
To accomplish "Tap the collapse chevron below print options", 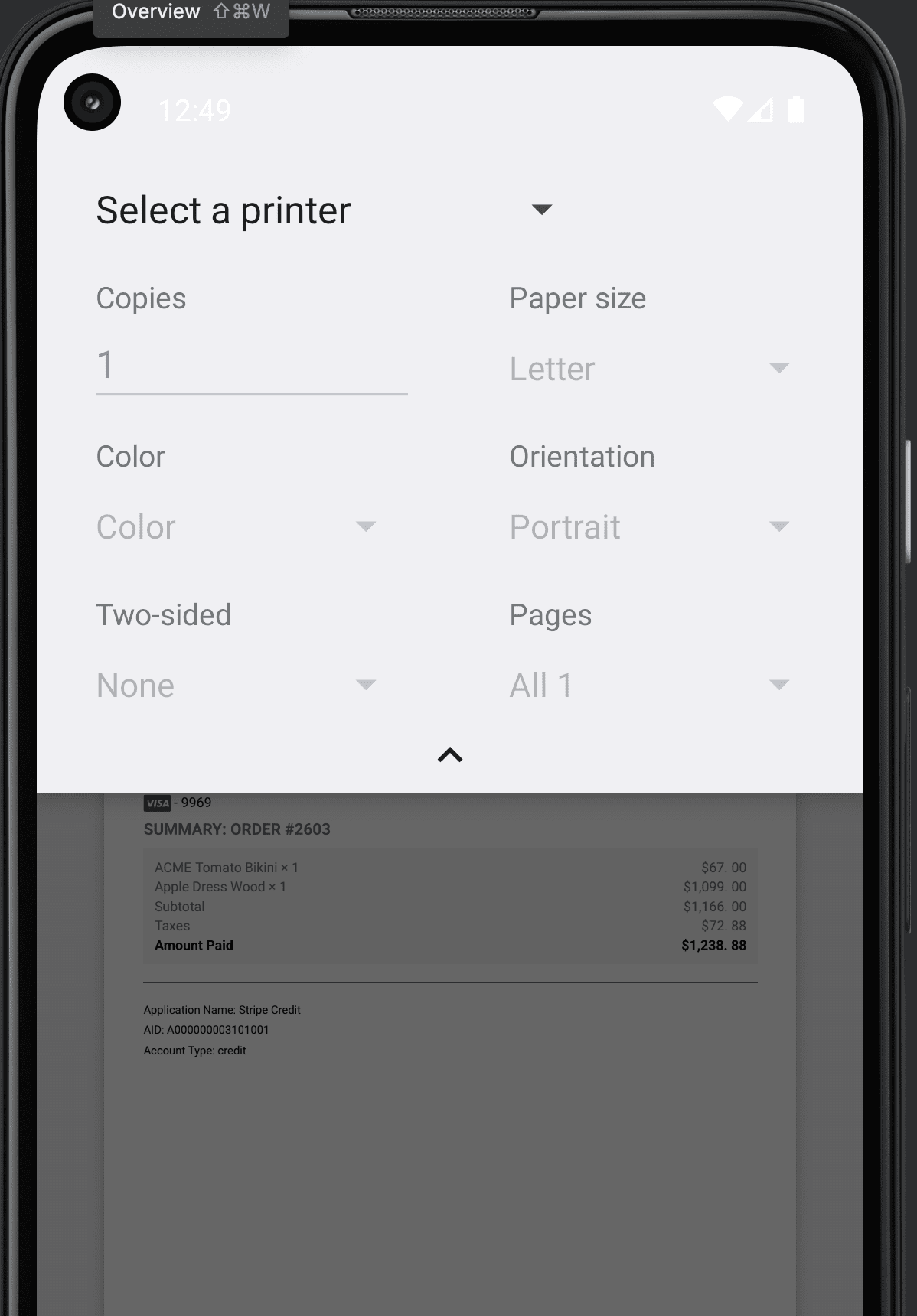I will coord(451,755).
